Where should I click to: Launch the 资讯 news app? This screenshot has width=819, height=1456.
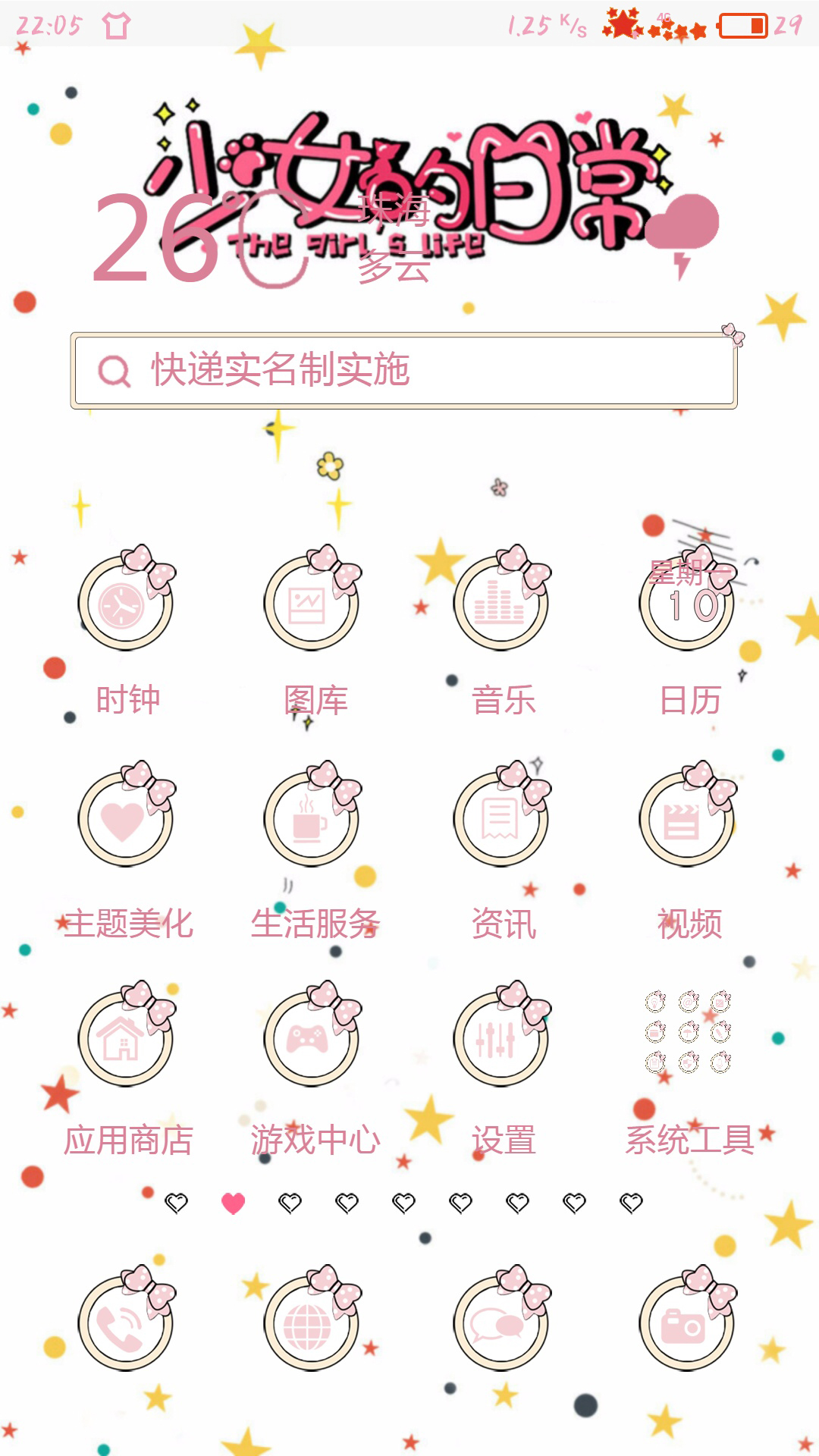(x=500, y=819)
